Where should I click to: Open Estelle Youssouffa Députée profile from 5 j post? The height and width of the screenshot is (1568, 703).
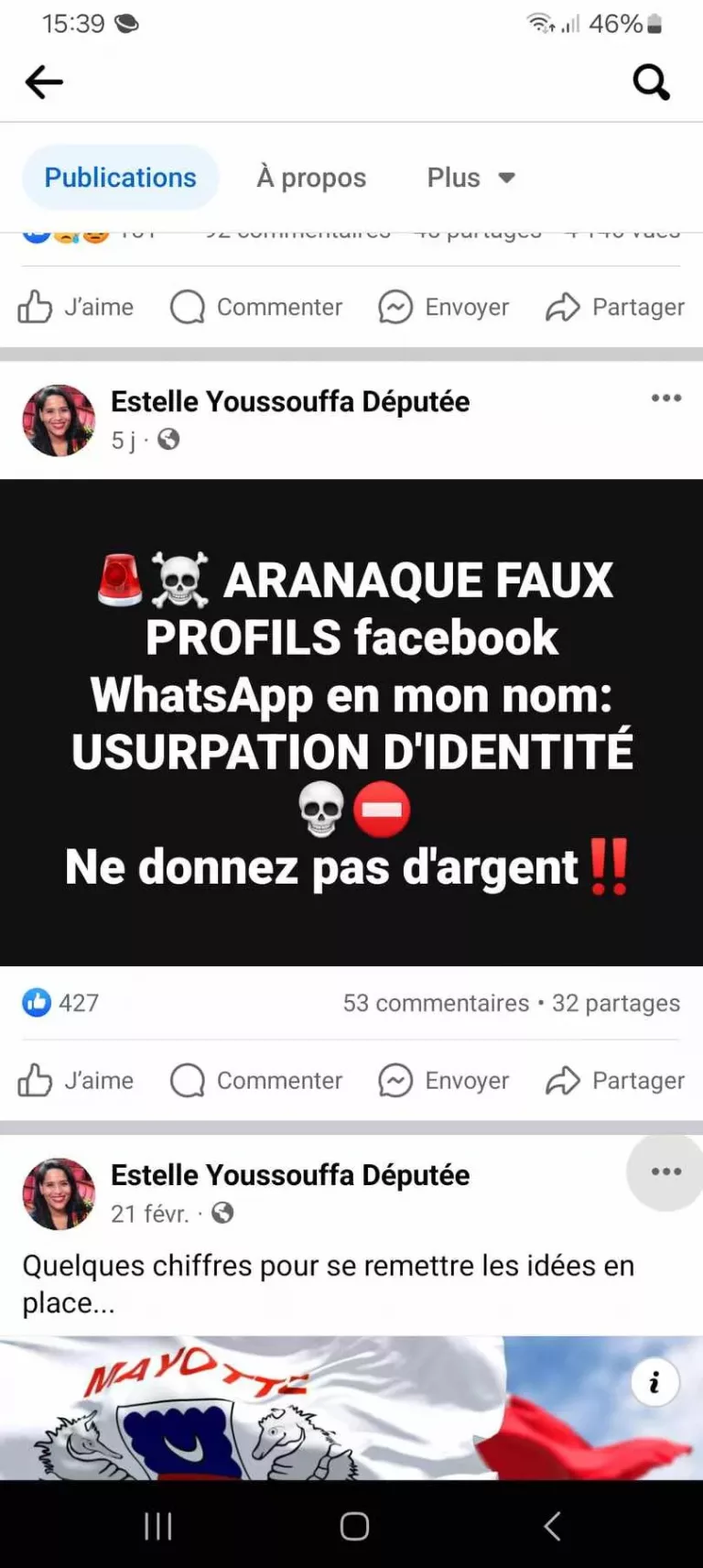[290, 401]
